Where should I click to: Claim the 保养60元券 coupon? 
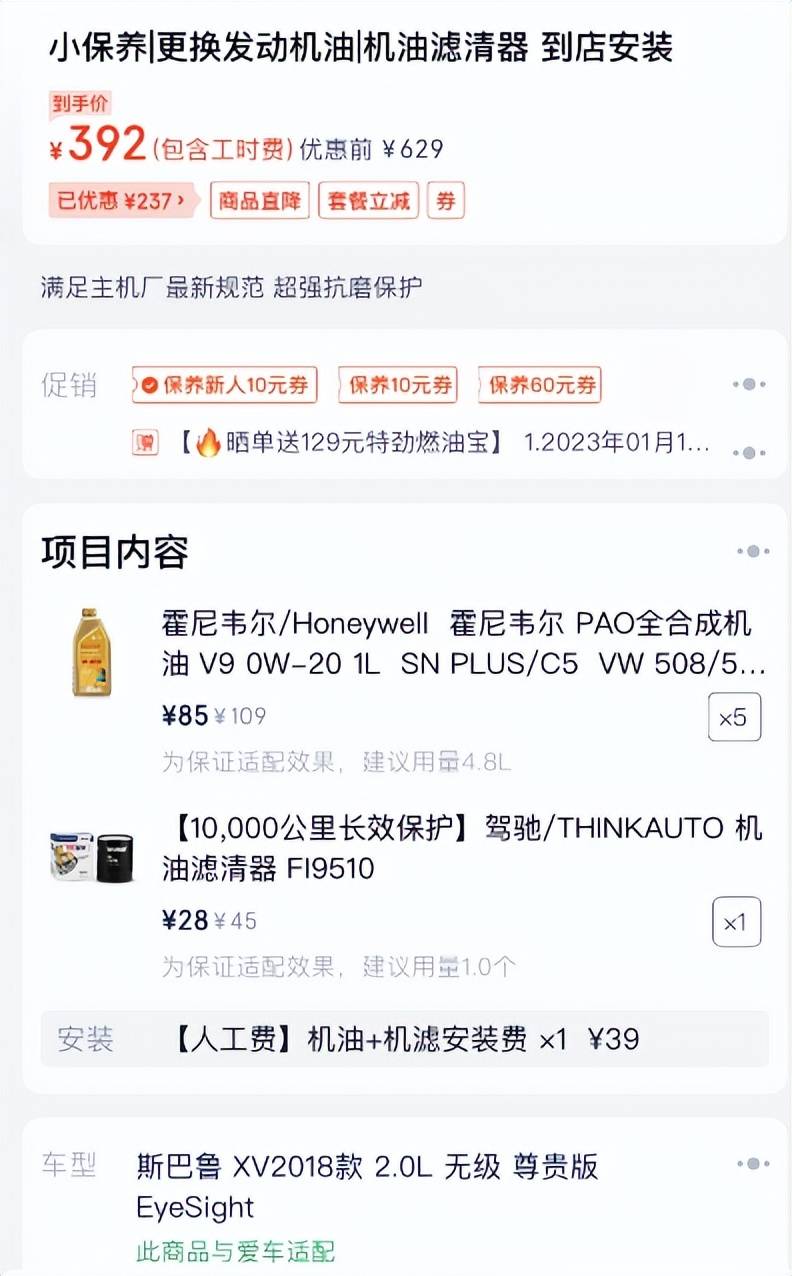[540, 385]
